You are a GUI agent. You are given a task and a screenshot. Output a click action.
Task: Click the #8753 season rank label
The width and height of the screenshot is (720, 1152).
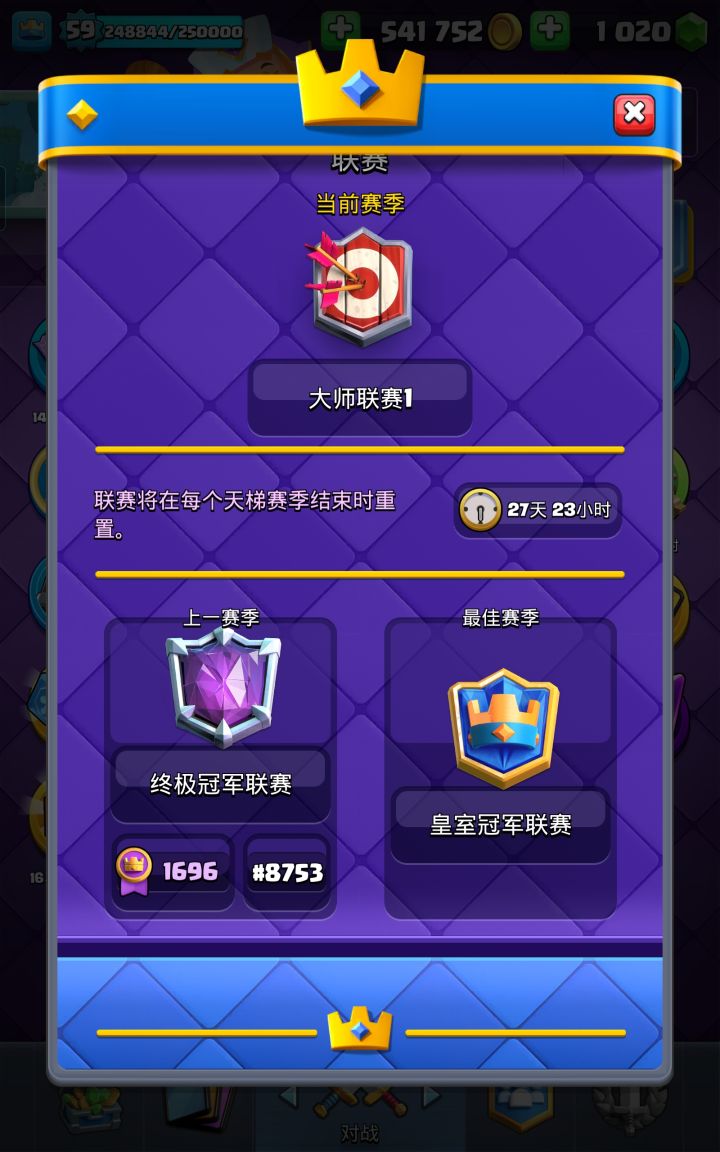point(287,871)
